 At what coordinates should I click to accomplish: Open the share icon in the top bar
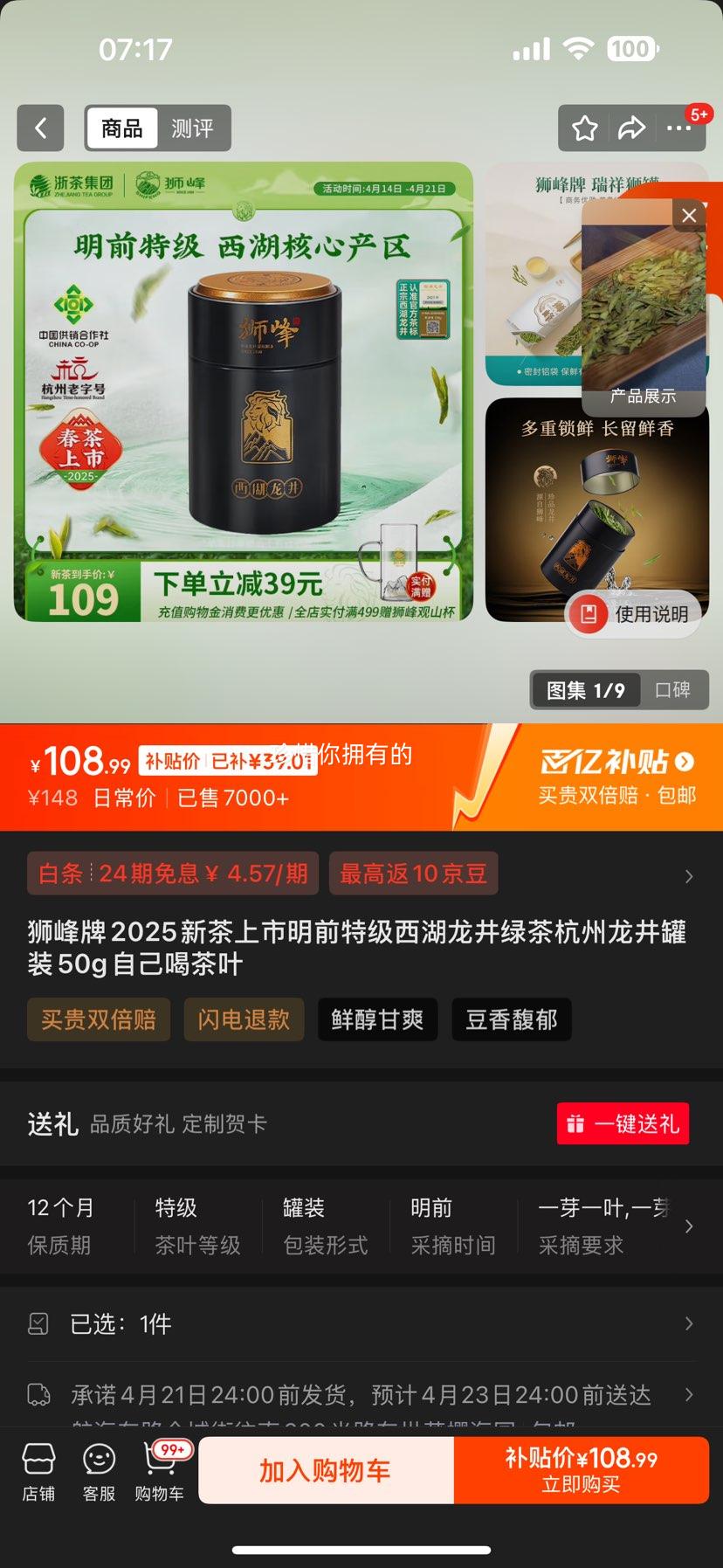630,128
